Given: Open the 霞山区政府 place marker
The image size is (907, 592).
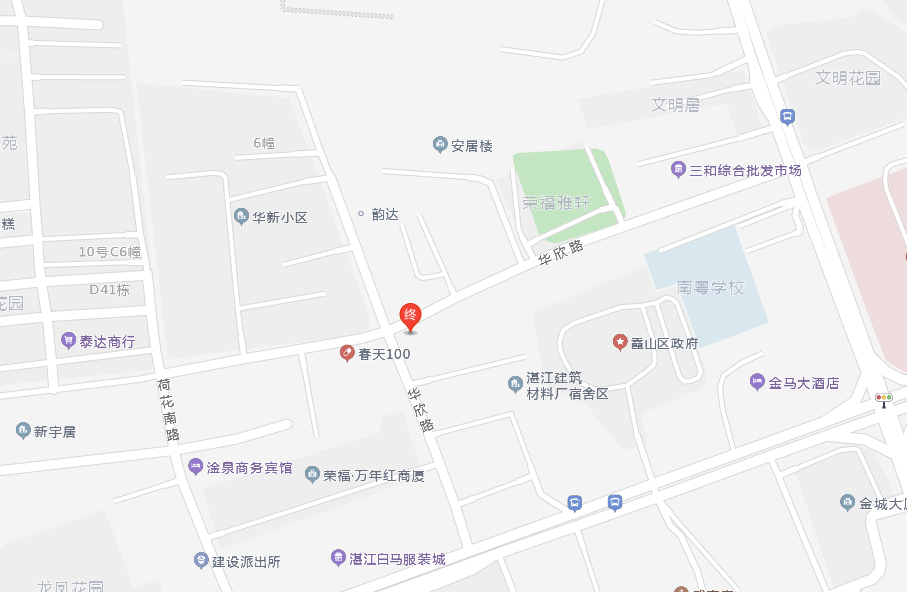Looking at the screenshot, I should coord(620,343).
